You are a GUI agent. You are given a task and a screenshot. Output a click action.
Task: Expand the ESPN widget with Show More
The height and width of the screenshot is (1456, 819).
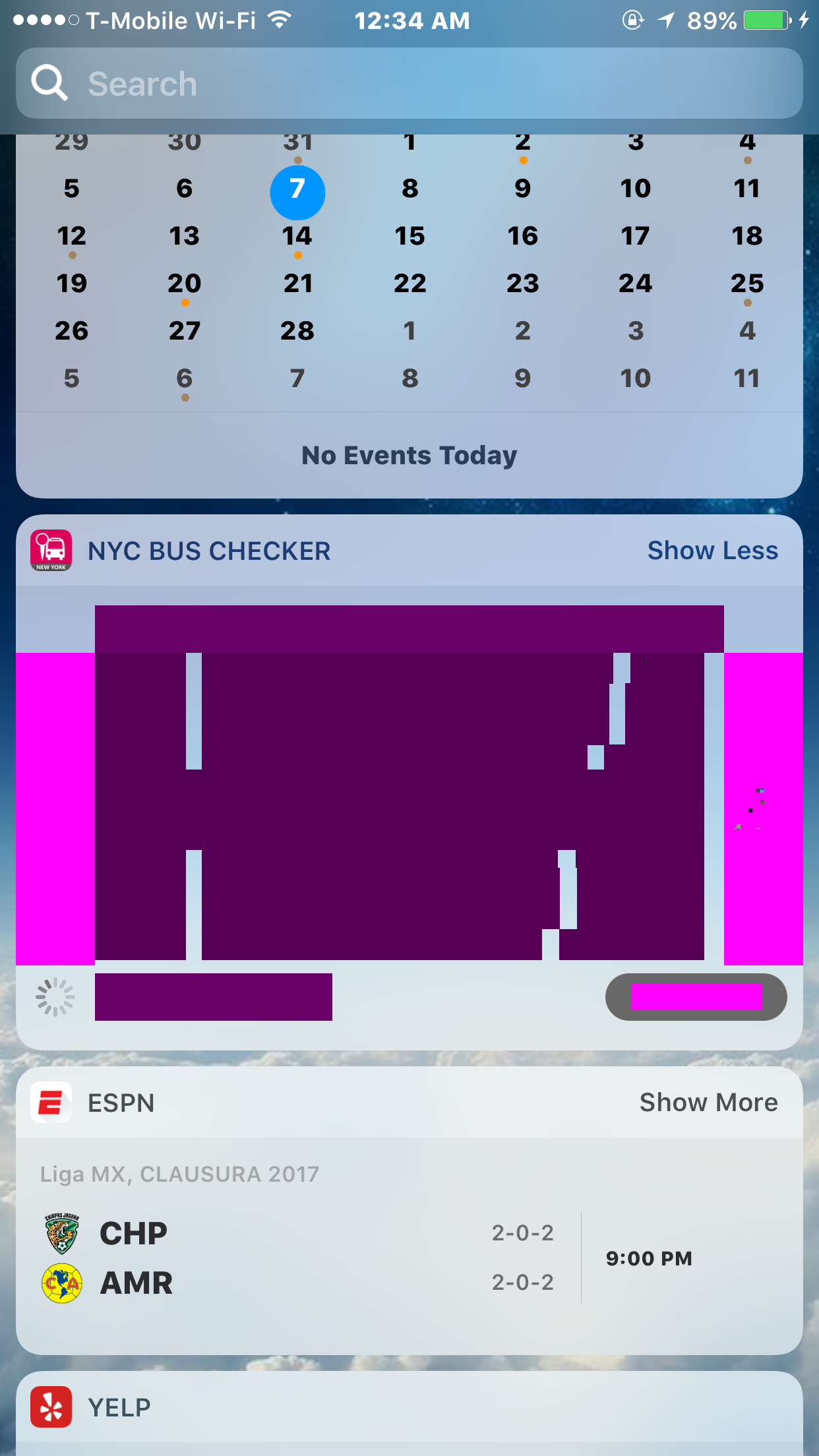point(708,1103)
